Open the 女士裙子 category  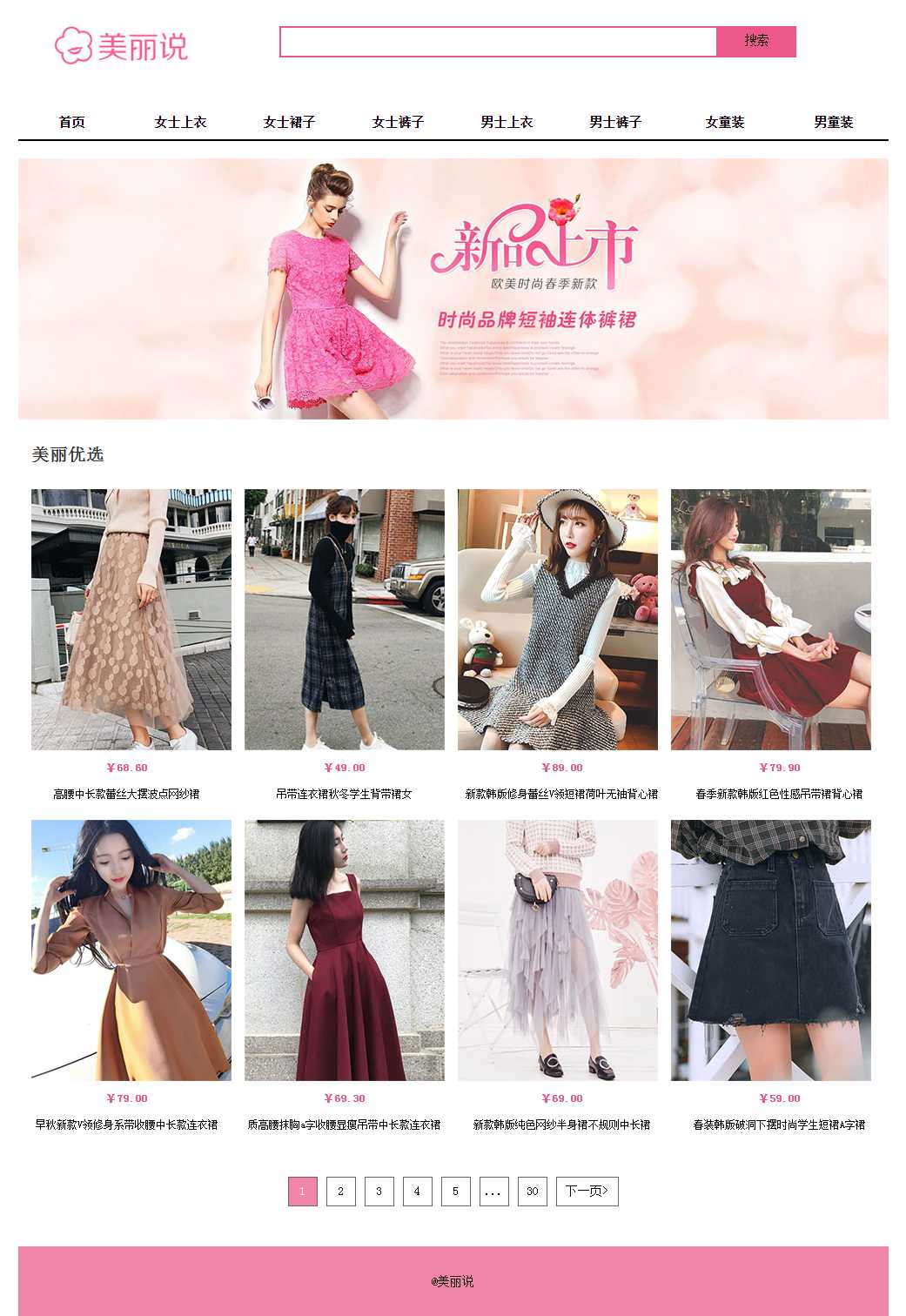[290, 122]
